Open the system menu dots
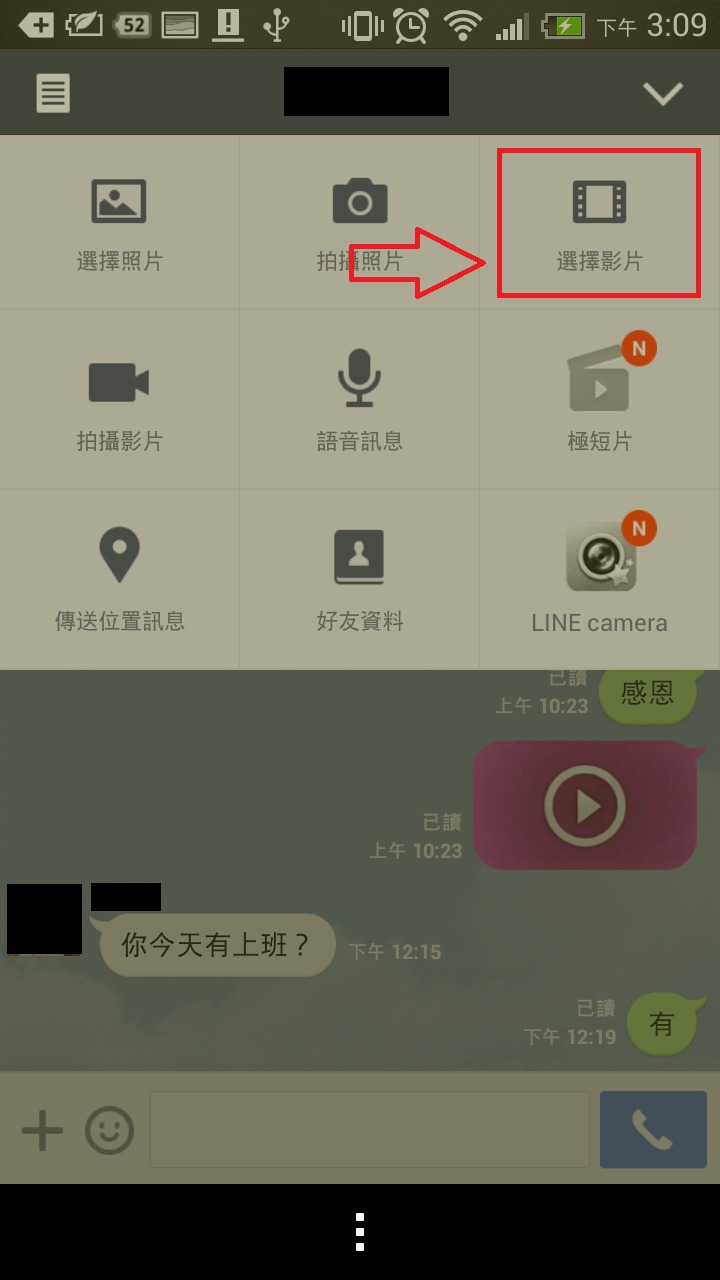The height and width of the screenshot is (1280, 720). (x=359, y=1232)
